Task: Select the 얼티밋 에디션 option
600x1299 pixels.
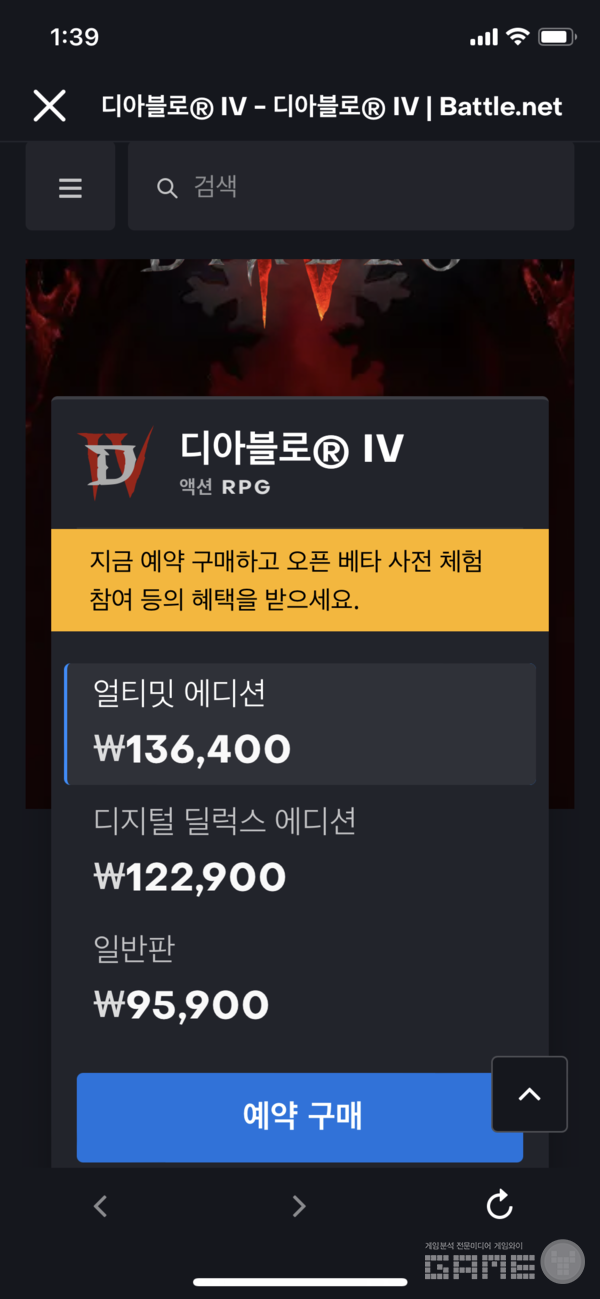Action: tap(300, 723)
